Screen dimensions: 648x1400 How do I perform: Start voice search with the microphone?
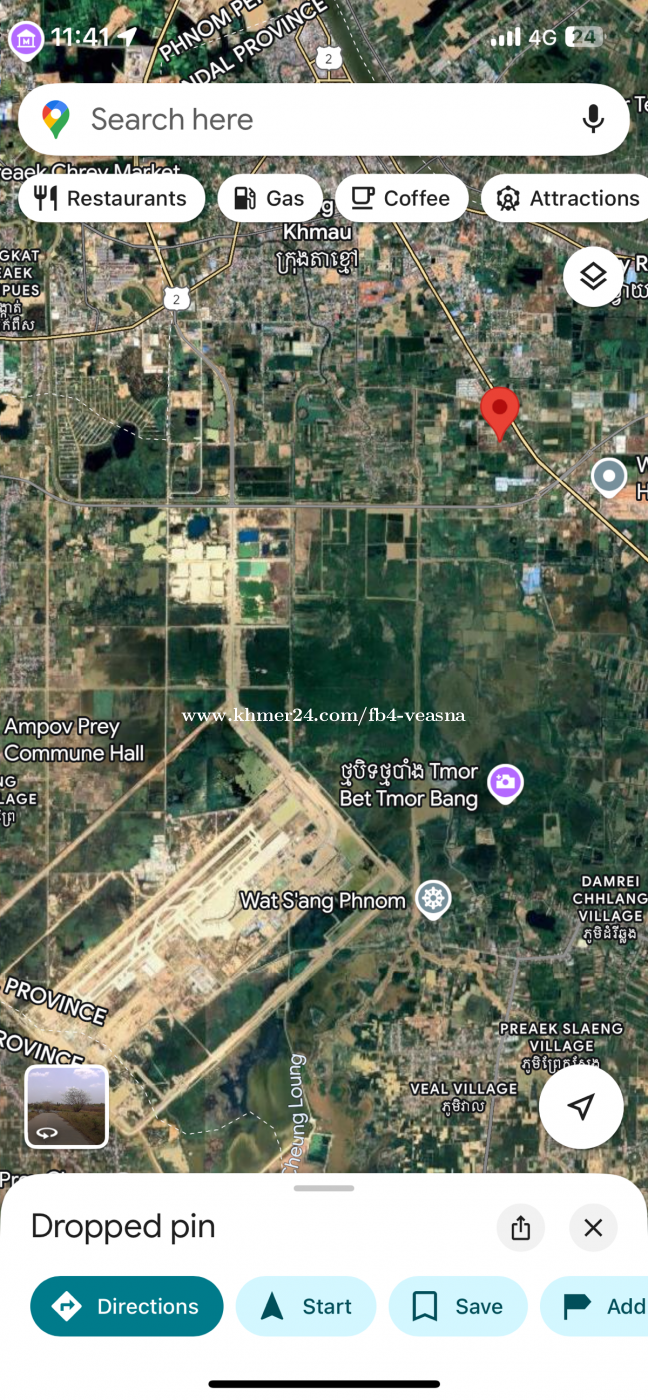coord(593,119)
